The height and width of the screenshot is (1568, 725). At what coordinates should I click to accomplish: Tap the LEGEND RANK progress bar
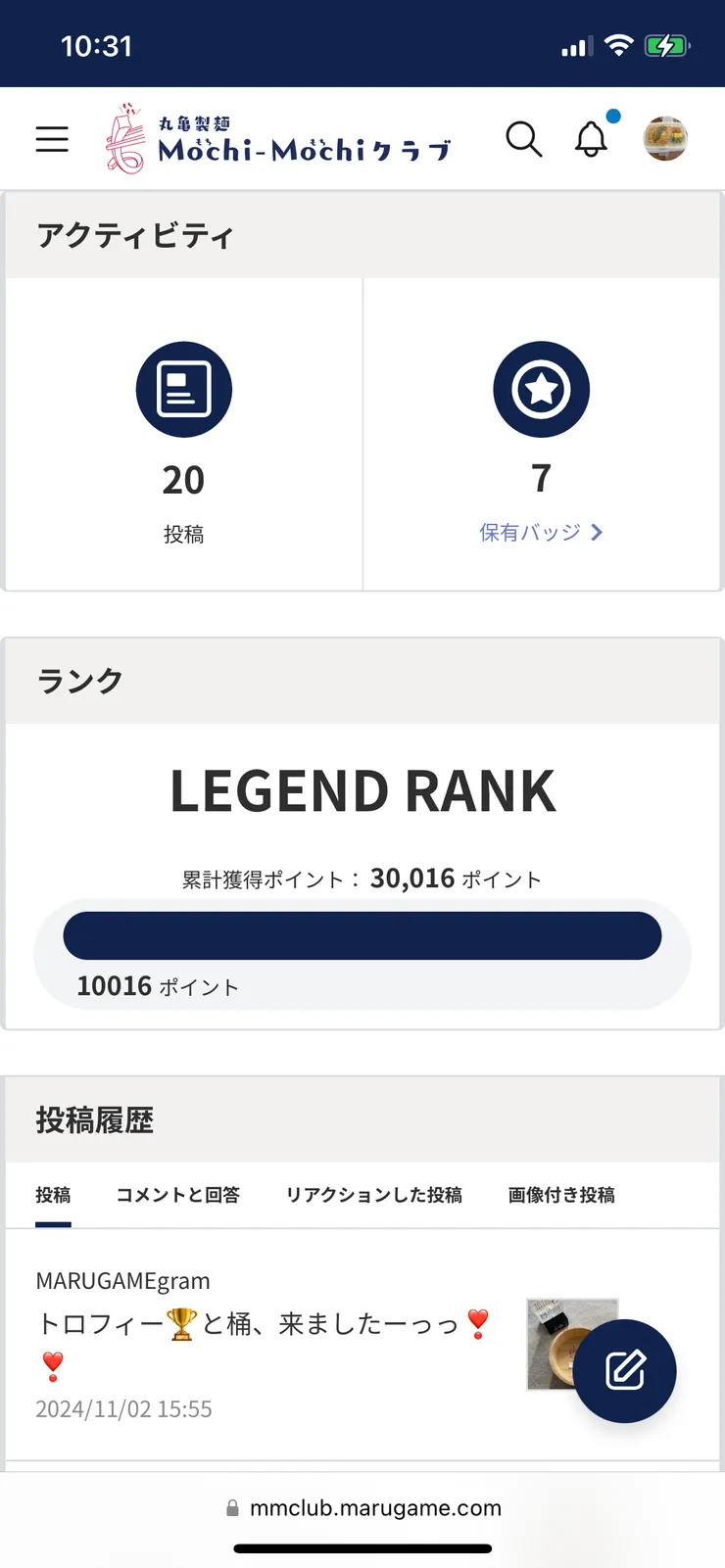tap(362, 935)
